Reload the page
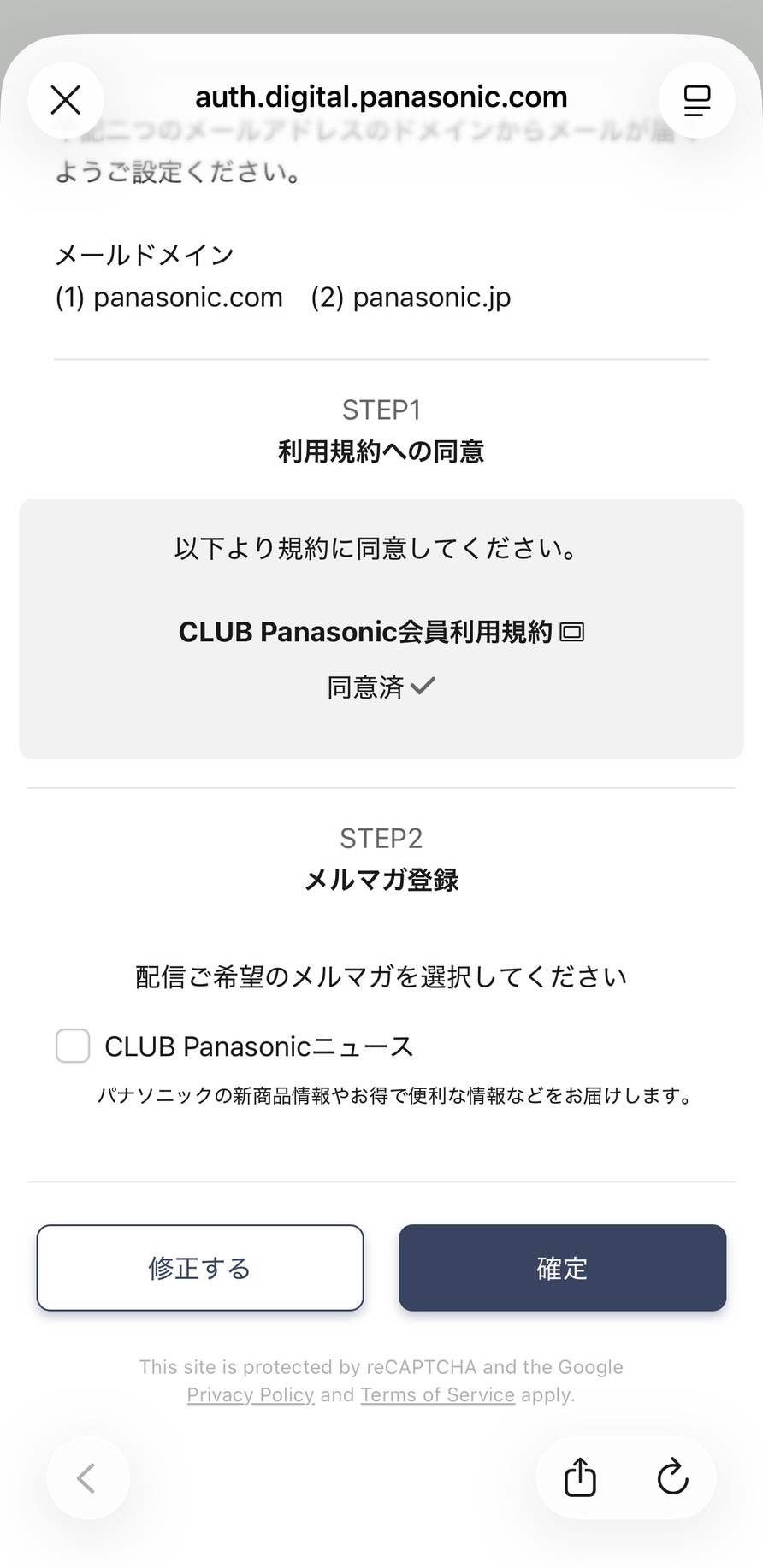This screenshot has width=763, height=1568. (x=672, y=1477)
